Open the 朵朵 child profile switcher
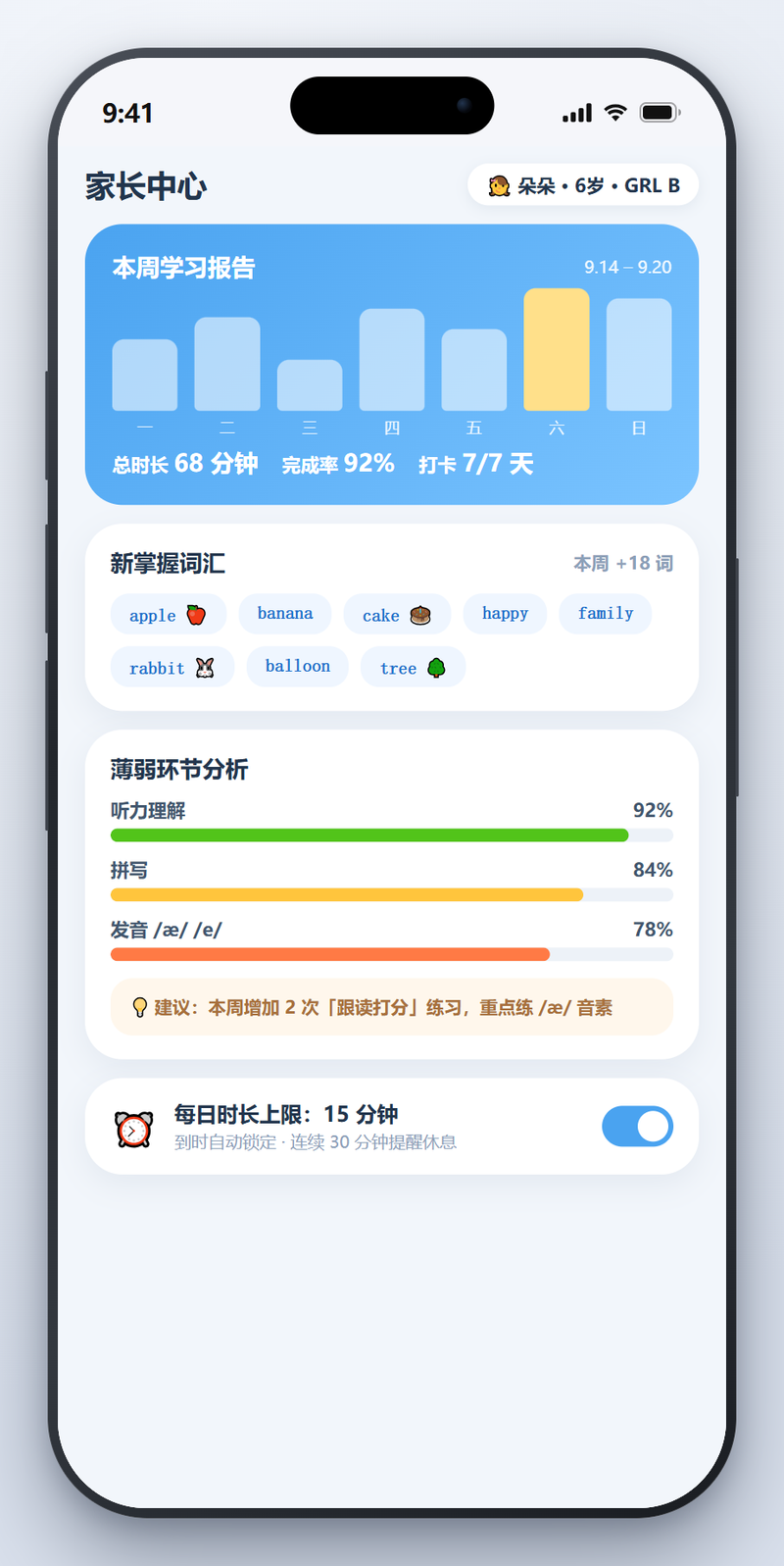This screenshot has width=784, height=1566. (583, 185)
